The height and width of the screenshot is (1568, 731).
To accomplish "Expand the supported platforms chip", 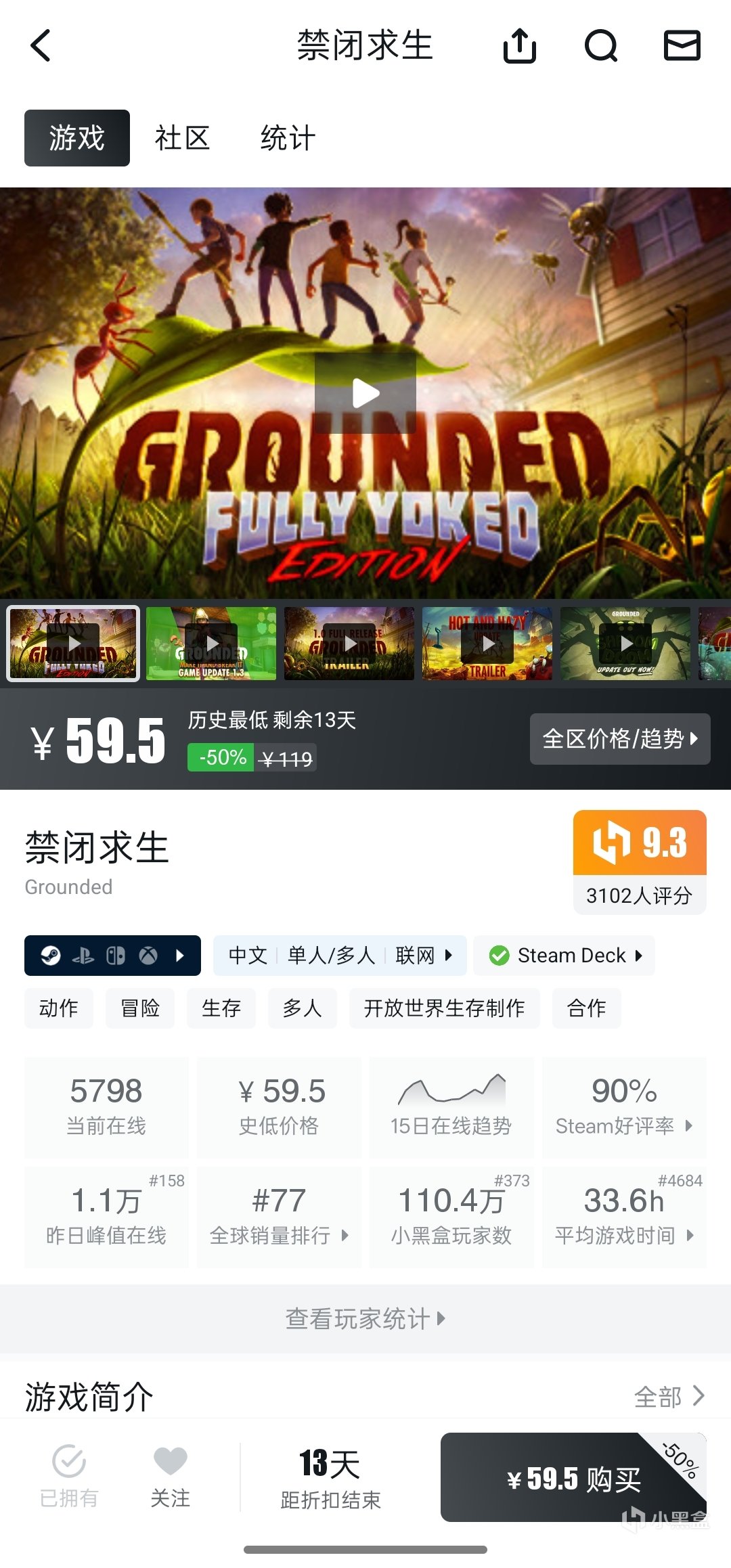I will click(x=112, y=955).
